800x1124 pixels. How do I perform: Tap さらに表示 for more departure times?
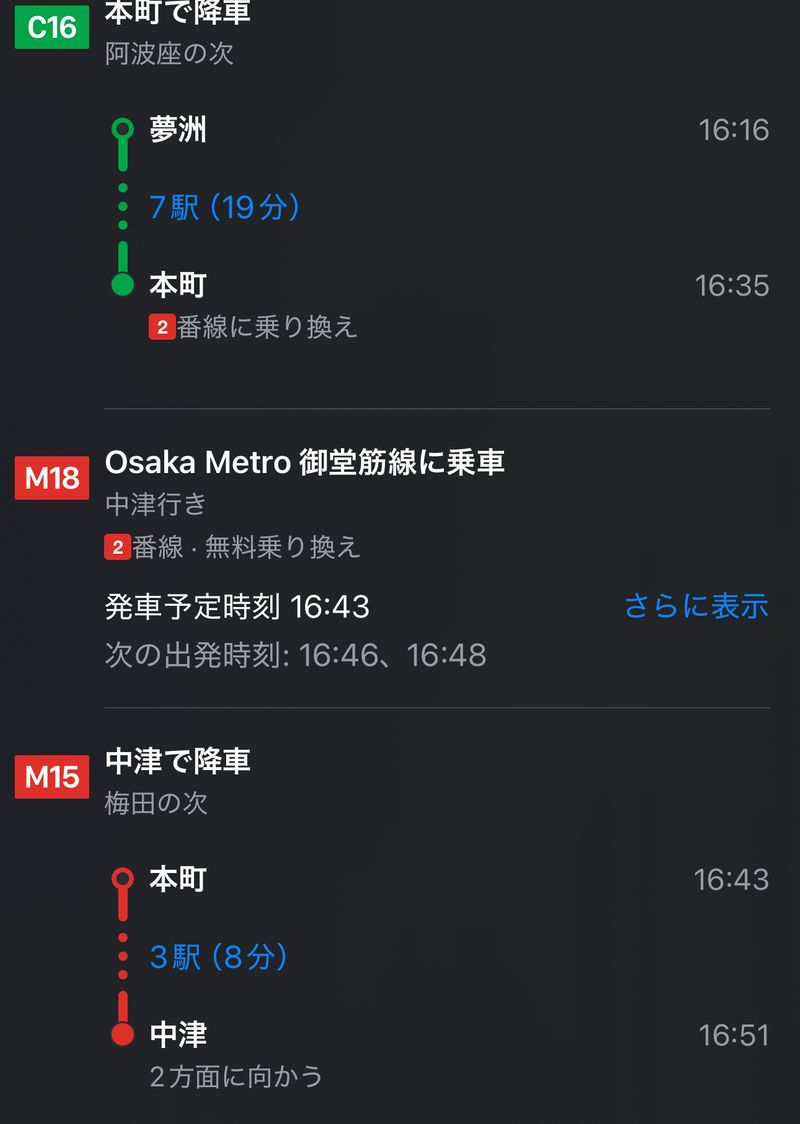(696, 605)
